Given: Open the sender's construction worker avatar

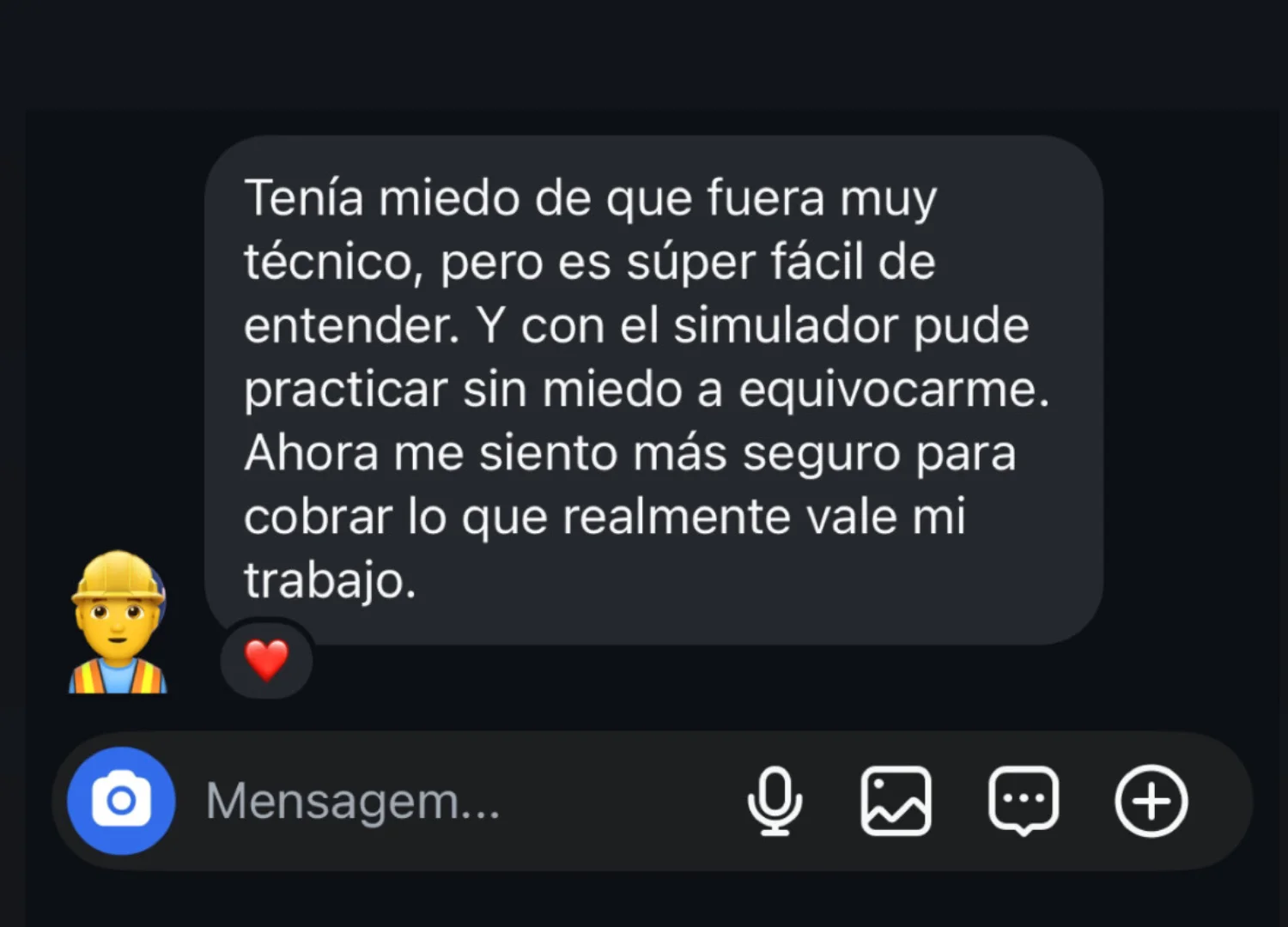Looking at the screenshot, I should click(x=118, y=622).
